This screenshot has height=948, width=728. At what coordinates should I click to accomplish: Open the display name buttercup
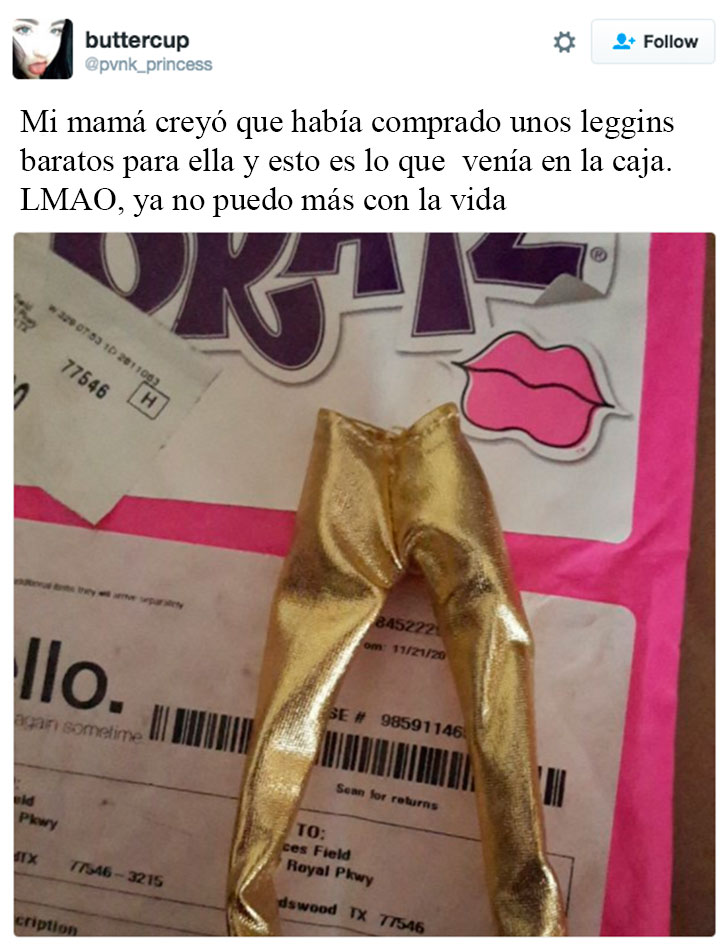tap(137, 40)
